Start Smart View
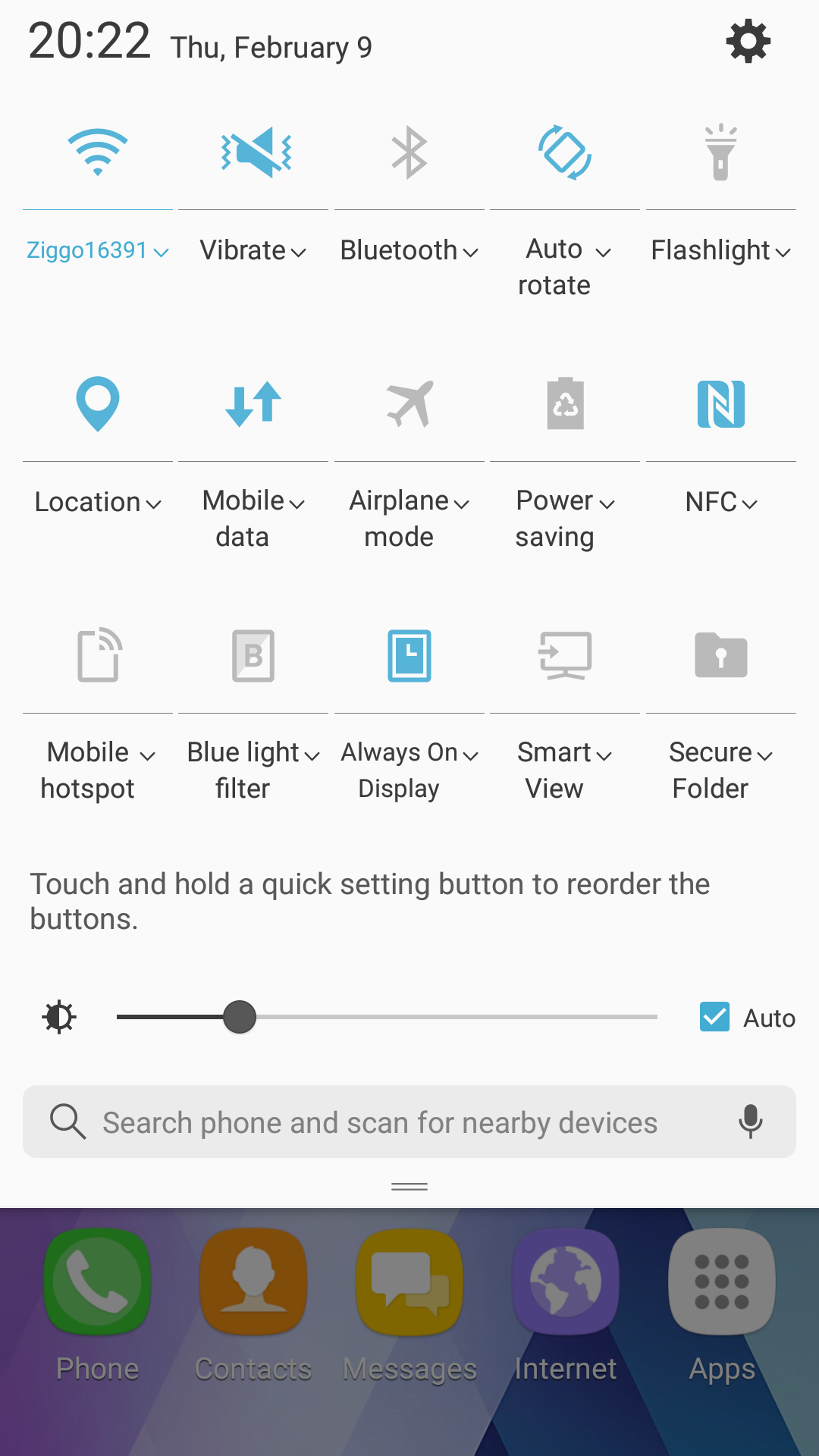The height and width of the screenshot is (1456, 819). point(565,655)
